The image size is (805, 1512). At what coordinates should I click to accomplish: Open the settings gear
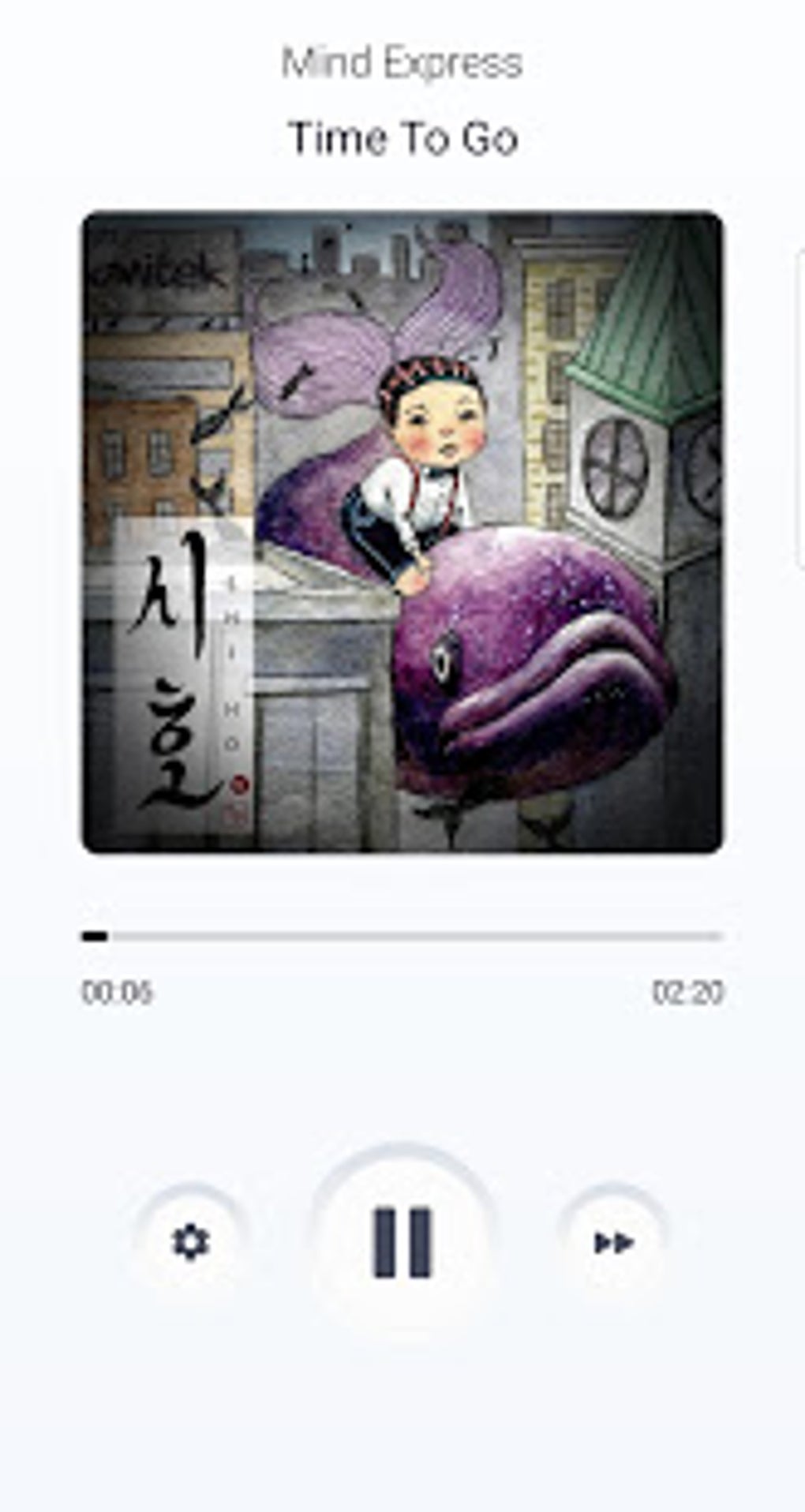pyautogui.click(x=190, y=1243)
